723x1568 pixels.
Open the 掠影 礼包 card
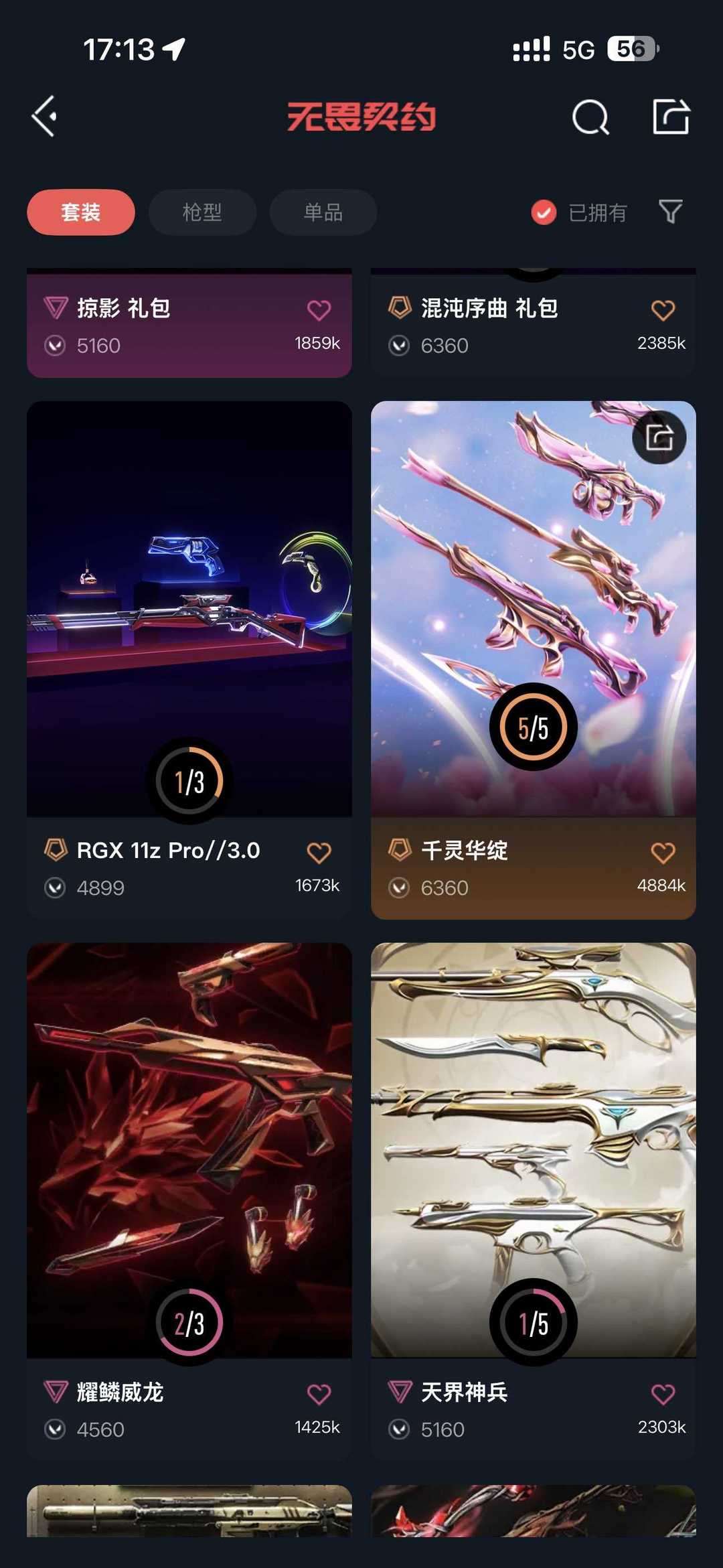(x=189, y=324)
